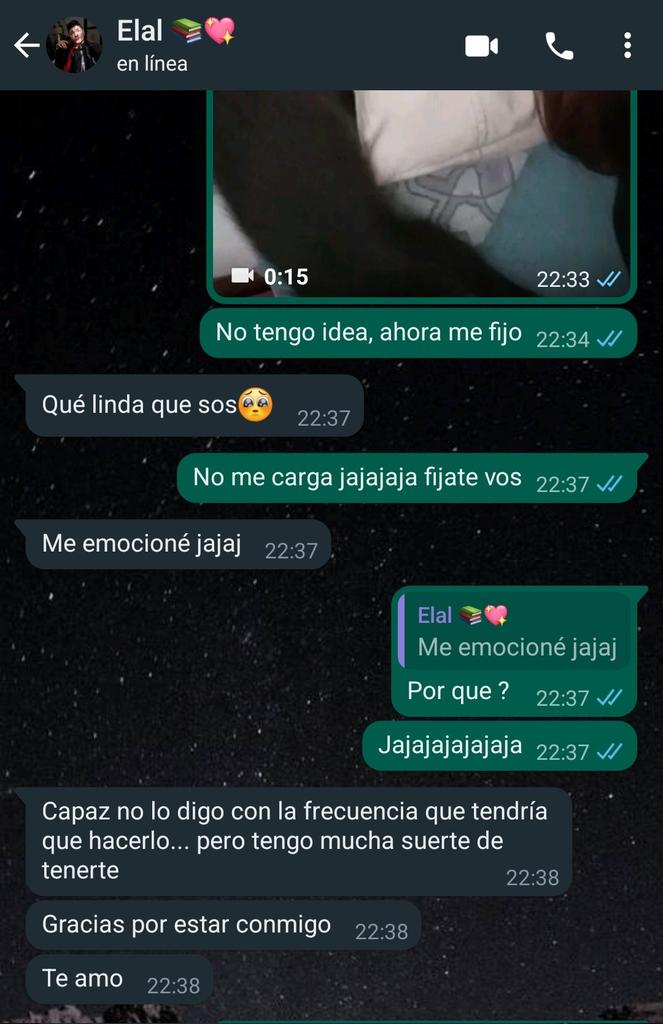Go back to the chat list
Screen dimensions: 663x1024
[26, 46]
